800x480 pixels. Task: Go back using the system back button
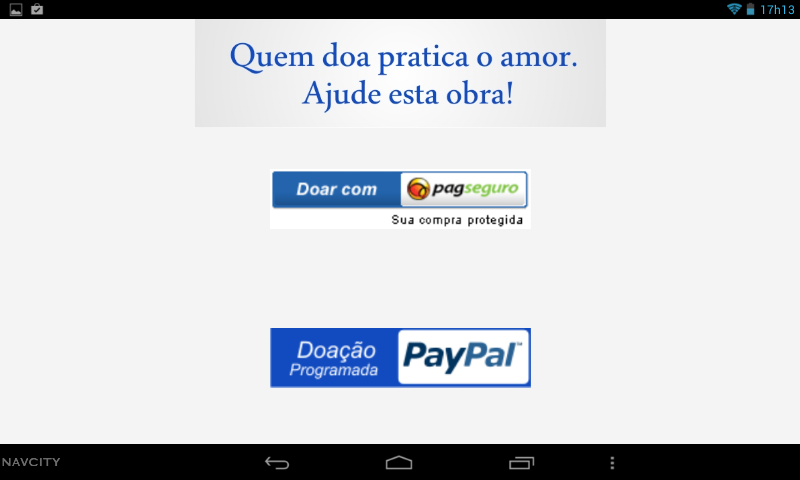pyautogui.click(x=277, y=463)
